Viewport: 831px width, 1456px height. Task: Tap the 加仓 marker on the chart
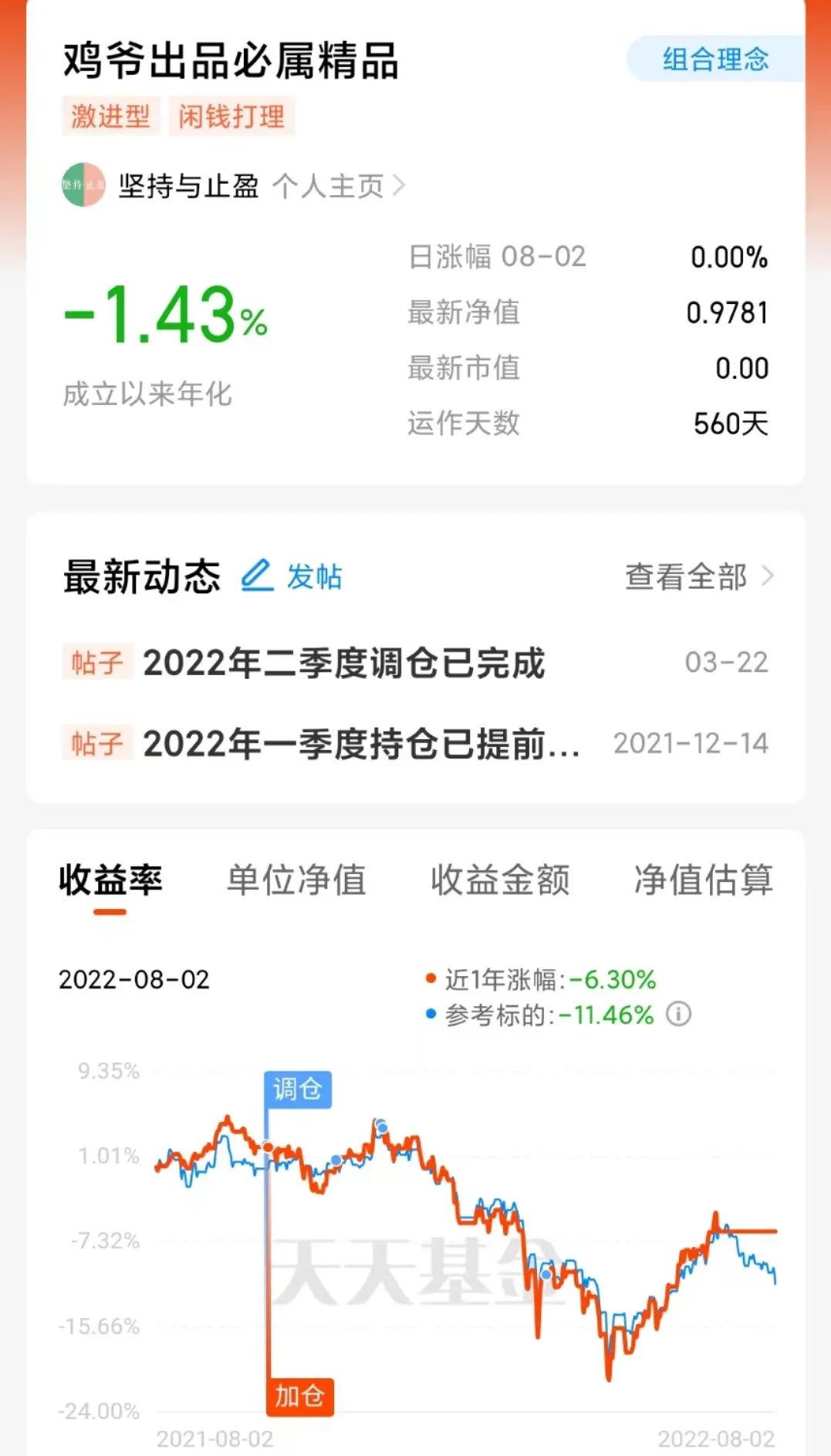click(300, 1397)
